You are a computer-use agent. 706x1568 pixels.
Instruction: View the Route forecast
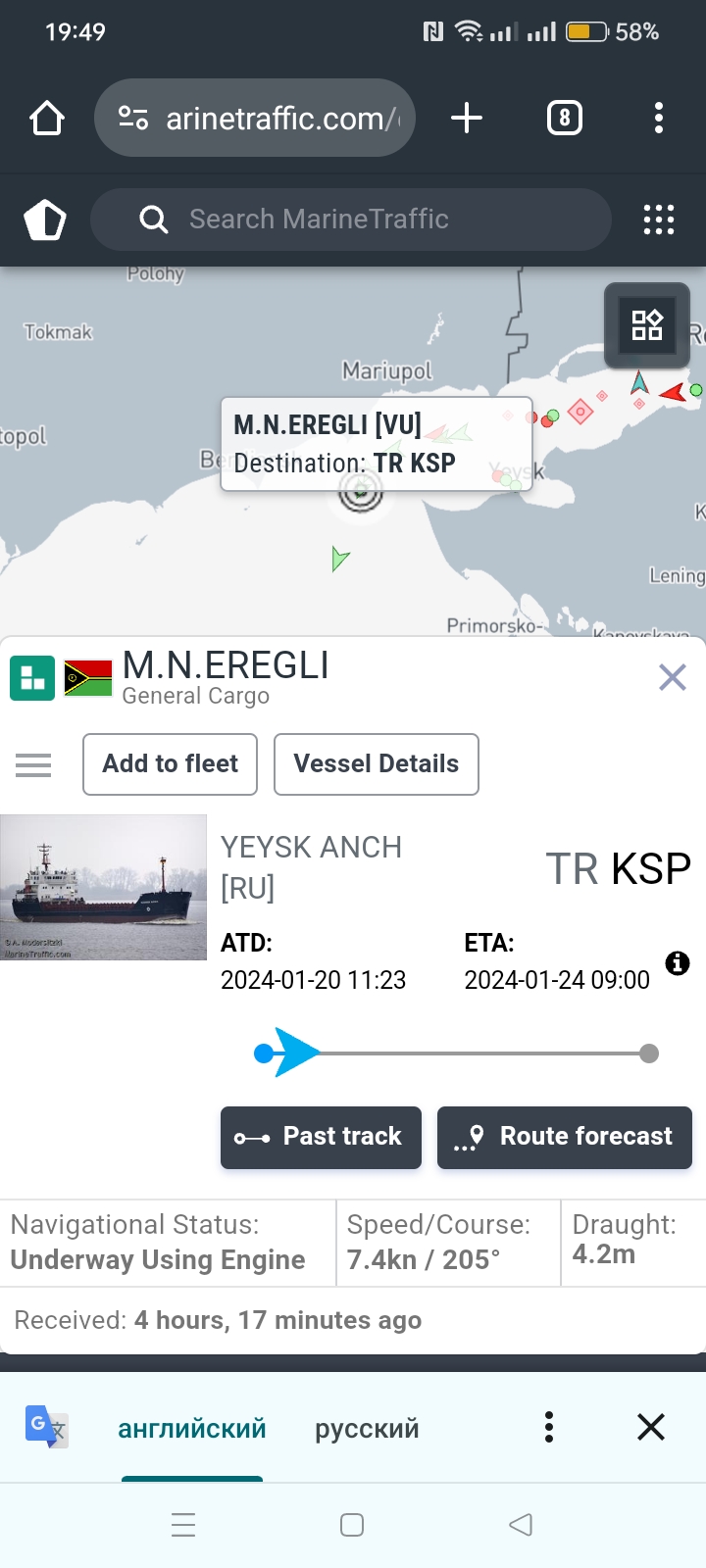click(565, 1137)
